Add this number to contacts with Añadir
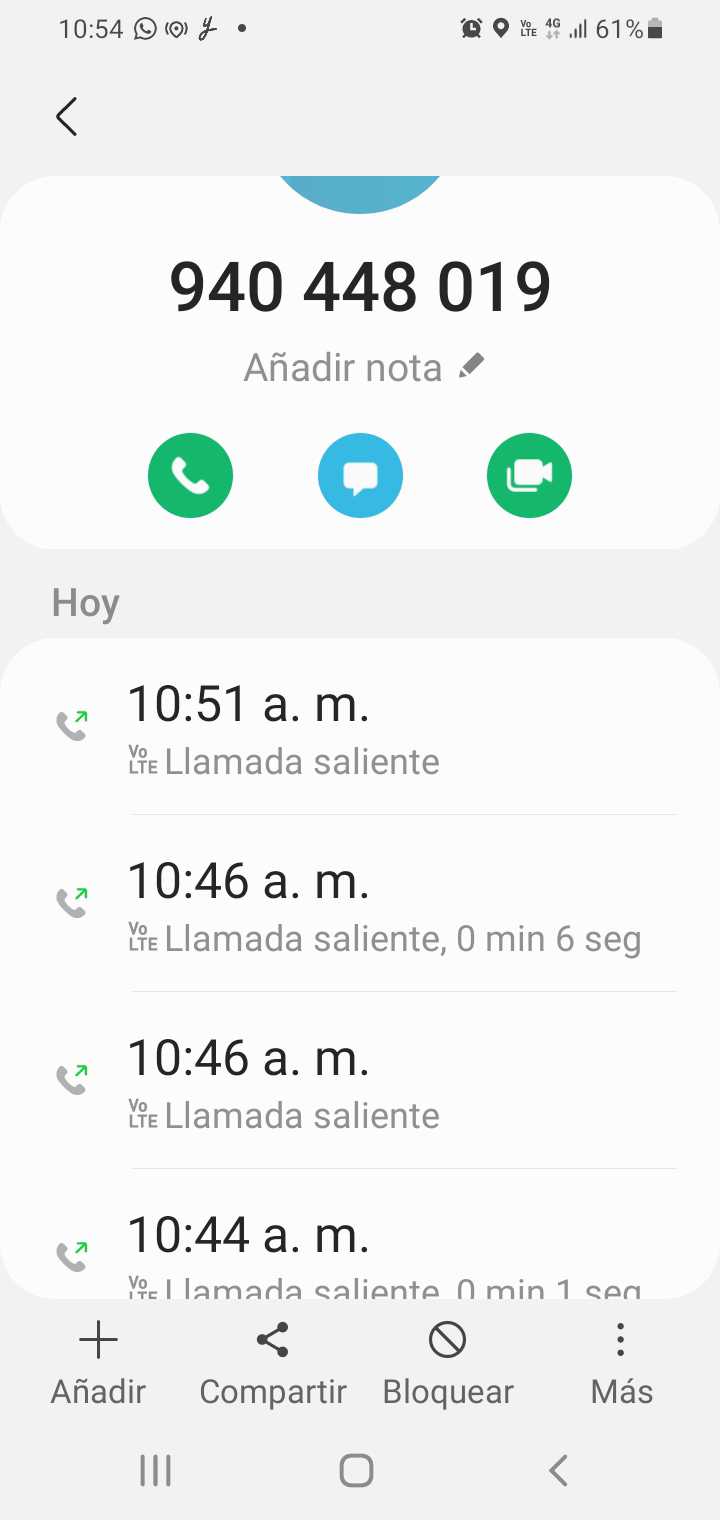This screenshot has width=720, height=1520. [x=98, y=1362]
